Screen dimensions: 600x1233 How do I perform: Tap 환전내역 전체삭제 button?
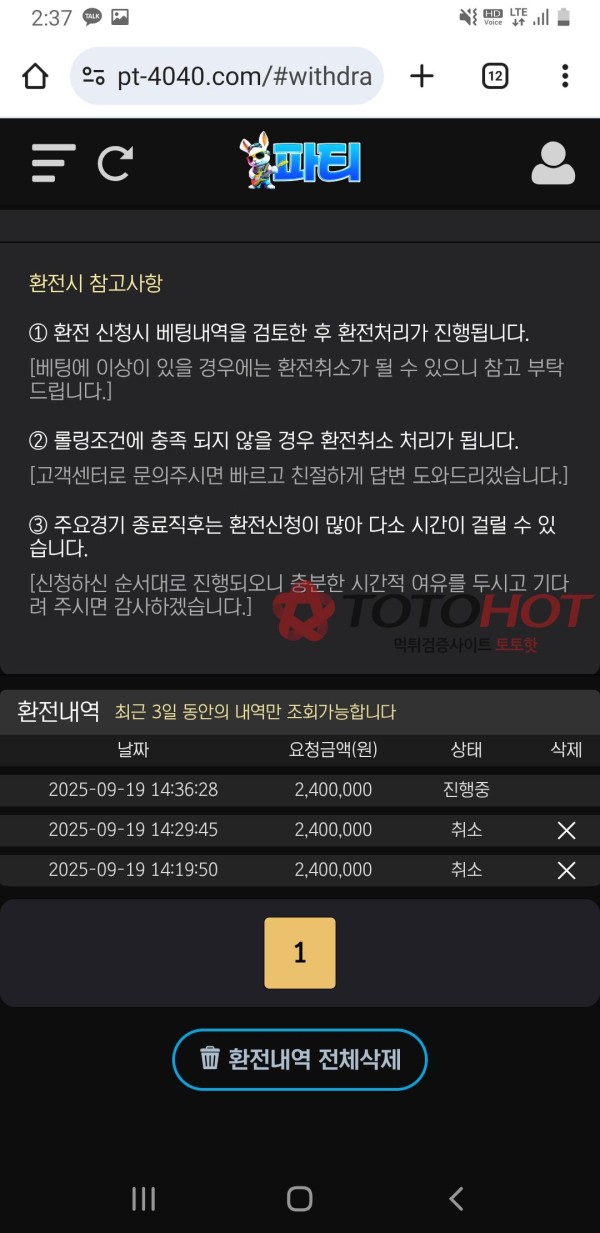(x=300, y=1059)
